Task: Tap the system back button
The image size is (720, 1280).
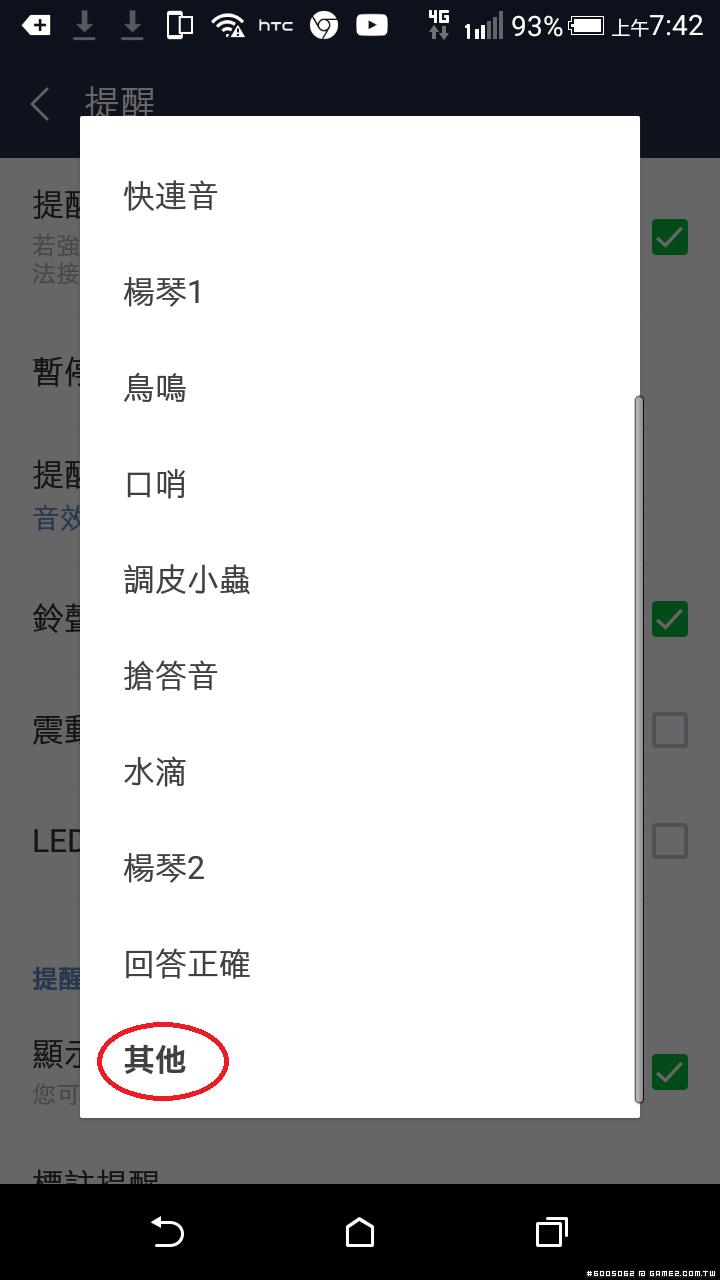Action: [167, 1232]
